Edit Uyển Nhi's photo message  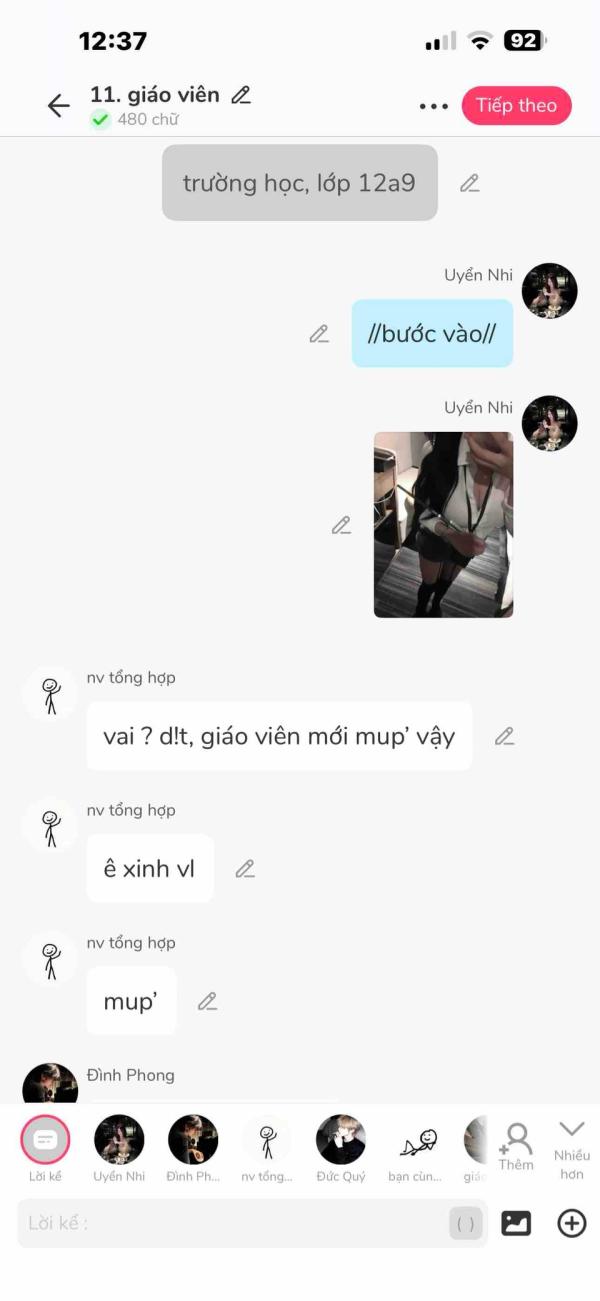[x=341, y=525]
